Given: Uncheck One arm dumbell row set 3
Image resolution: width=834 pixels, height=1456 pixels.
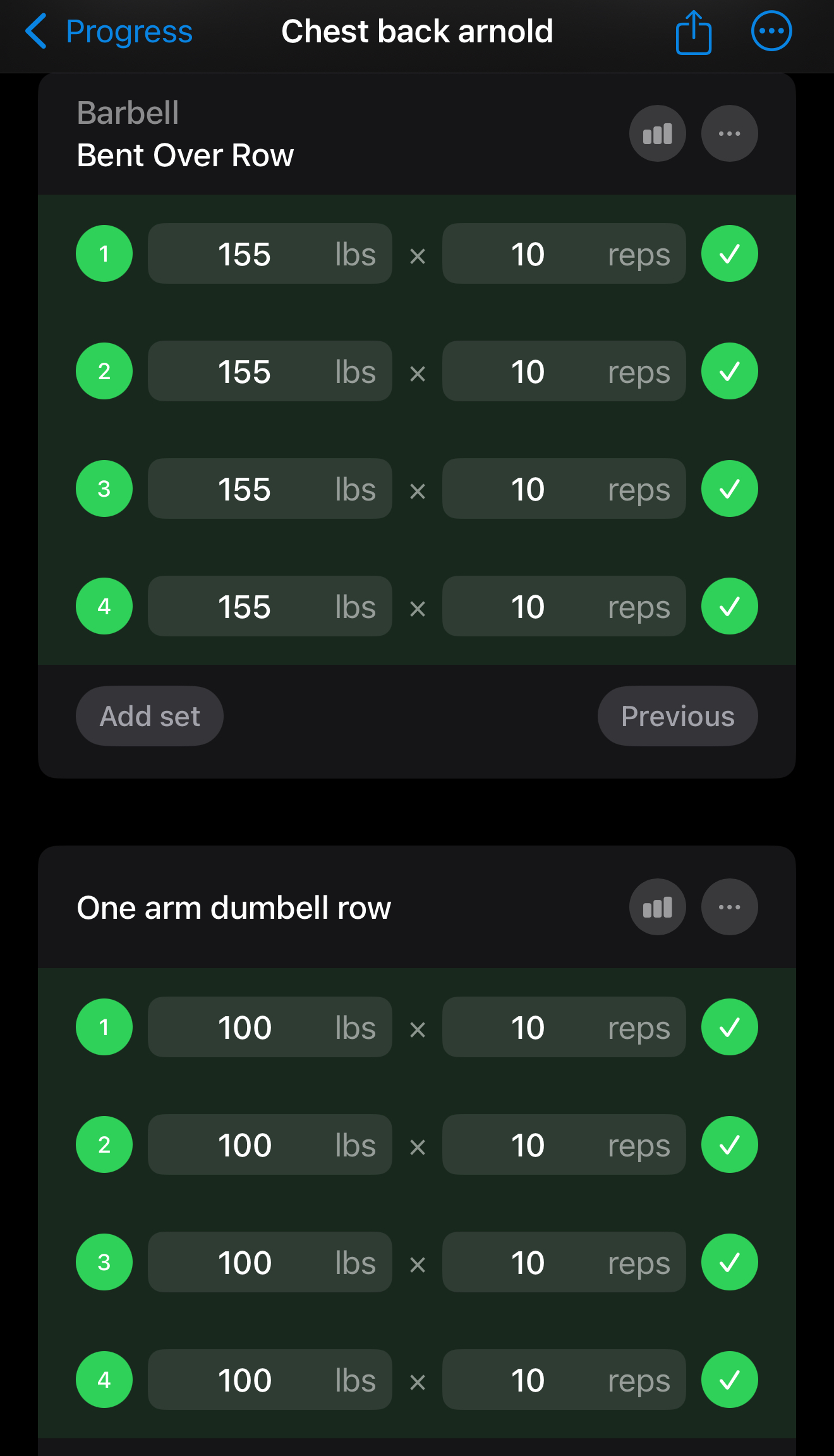Looking at the screenshot, I should point(729,1262).
